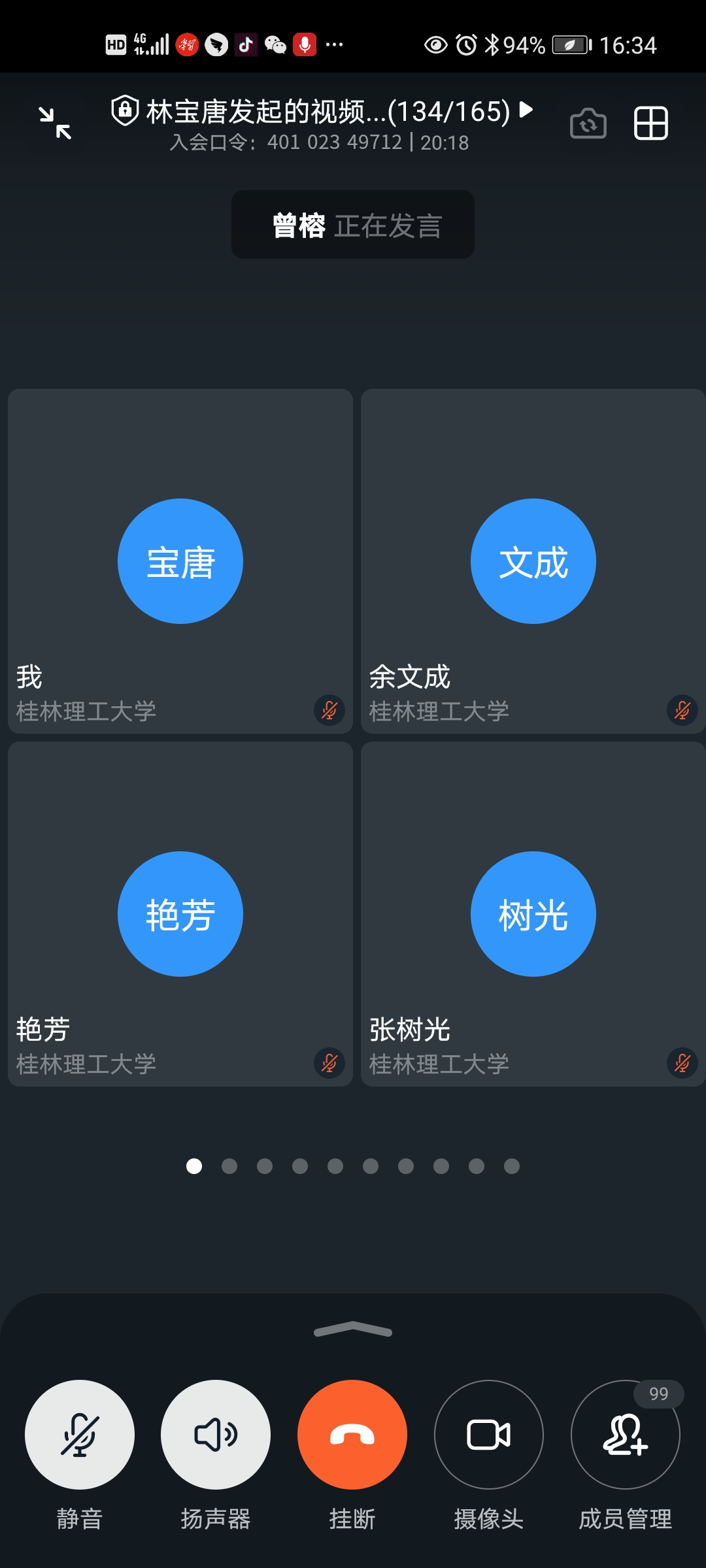View 张树光's participant tile
706x1568 pixels.
pyautogui.click(x=533, y=914)
